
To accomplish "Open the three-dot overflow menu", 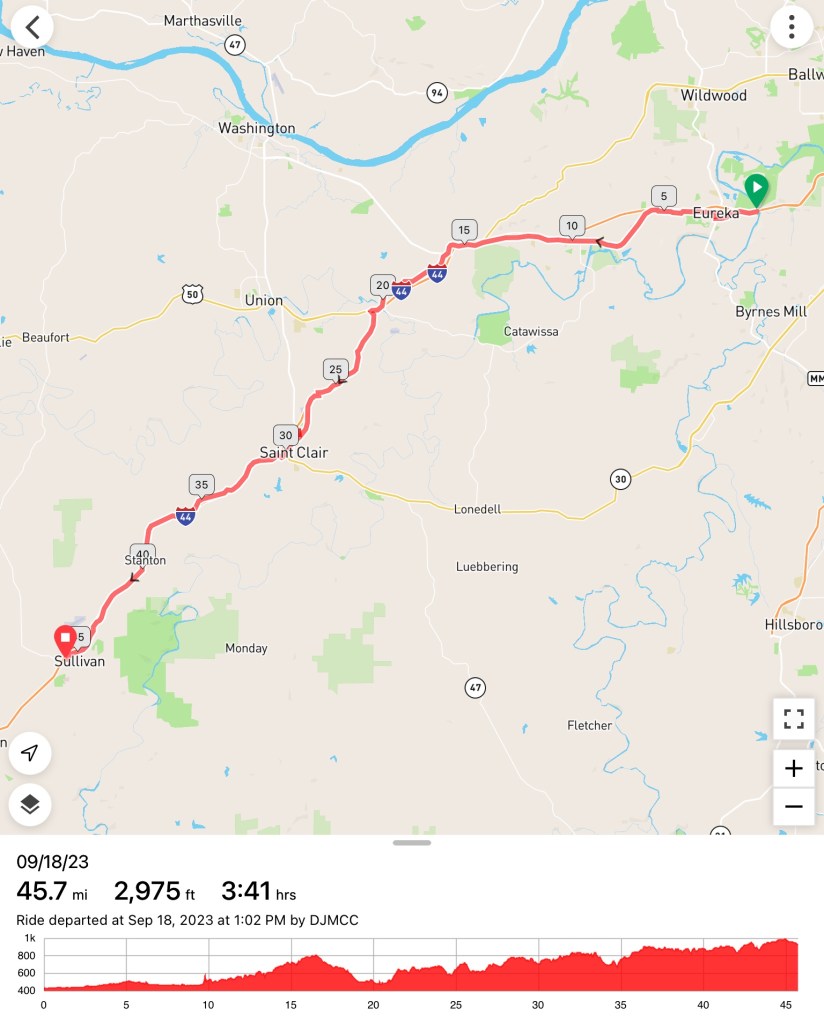I will (791, 27).
